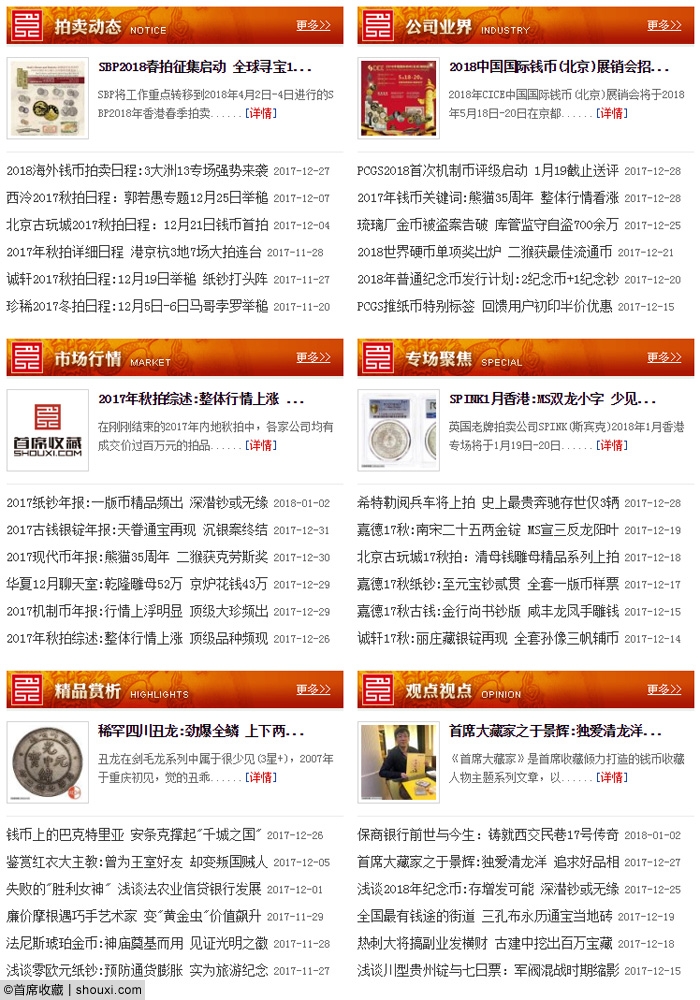Tap 详情 under 首席大藏家之于景辉 article
700x1000 pixels.
point(611,778)
